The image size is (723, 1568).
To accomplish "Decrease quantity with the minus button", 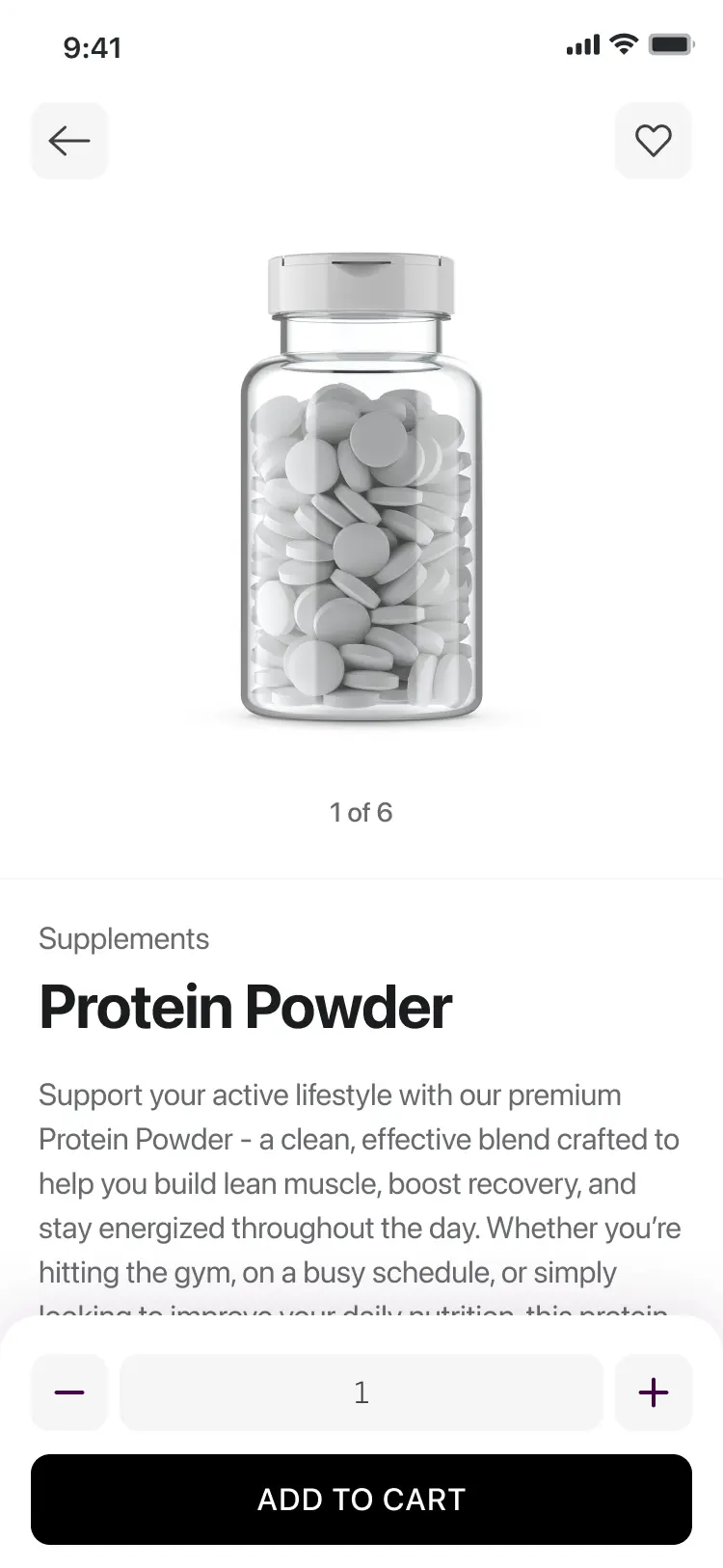I will [69, 1392].
